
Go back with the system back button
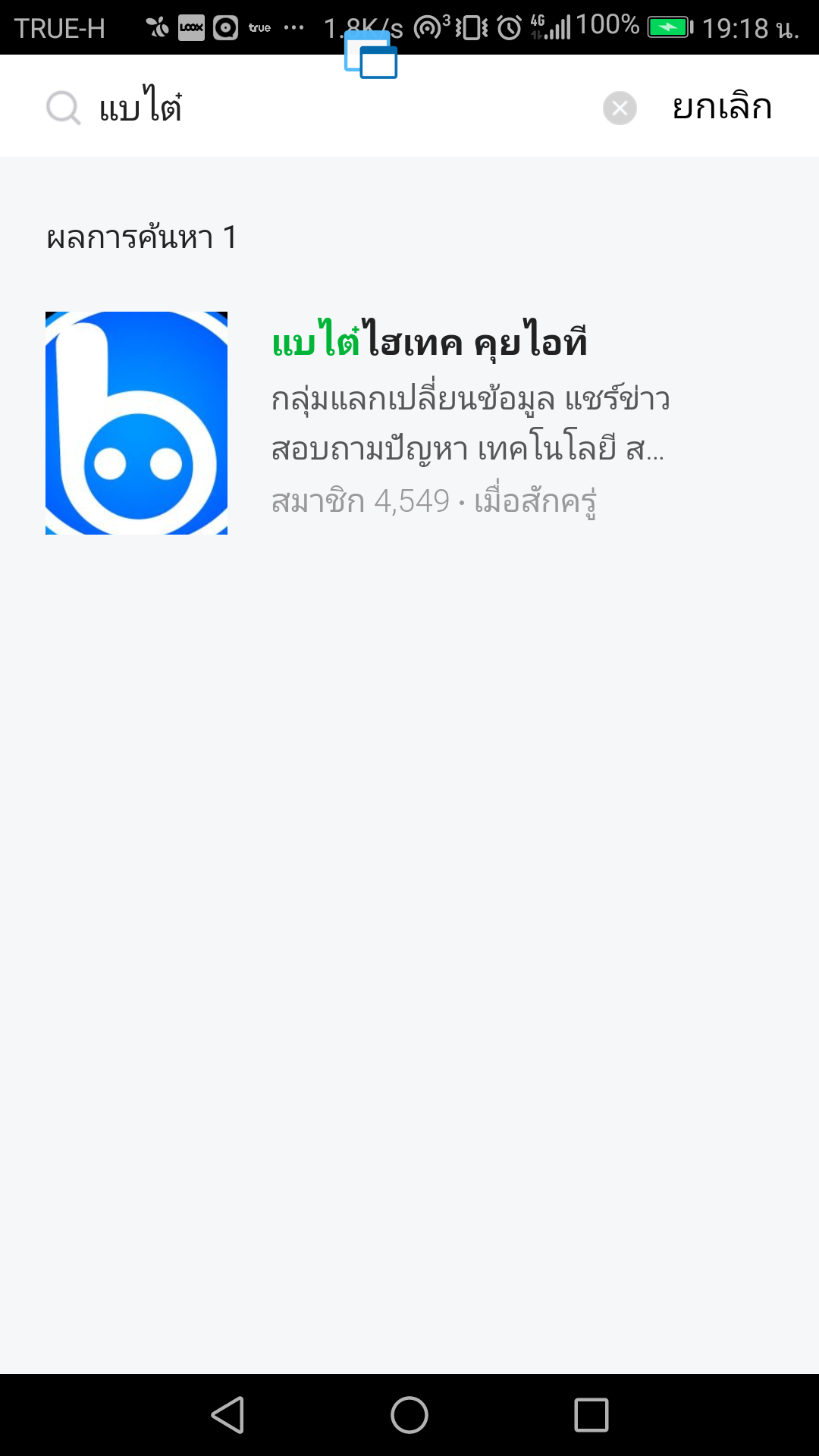pyautogui.click(x=227, y=1415)
